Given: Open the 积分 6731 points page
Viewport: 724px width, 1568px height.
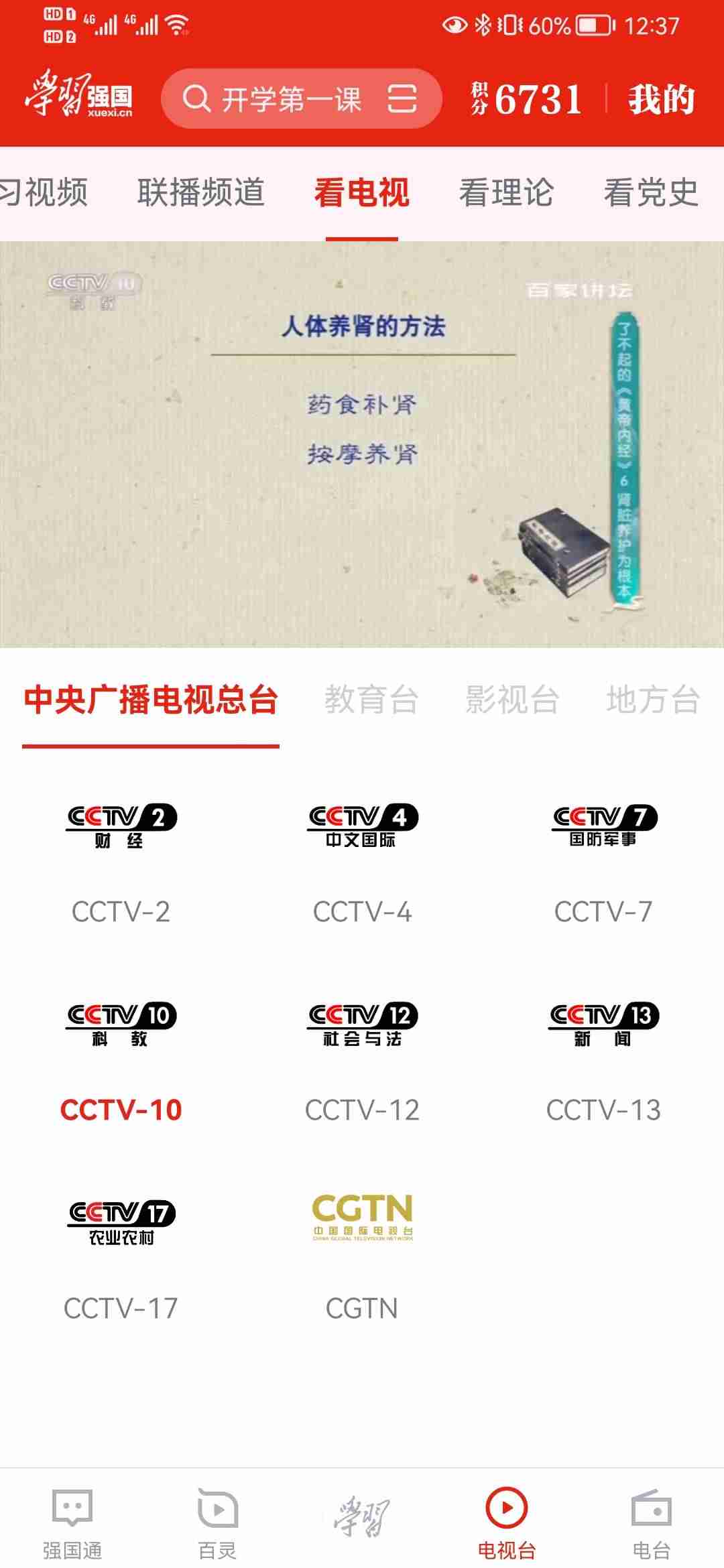Looking at the screenshot, I should [x=526, y=99].
